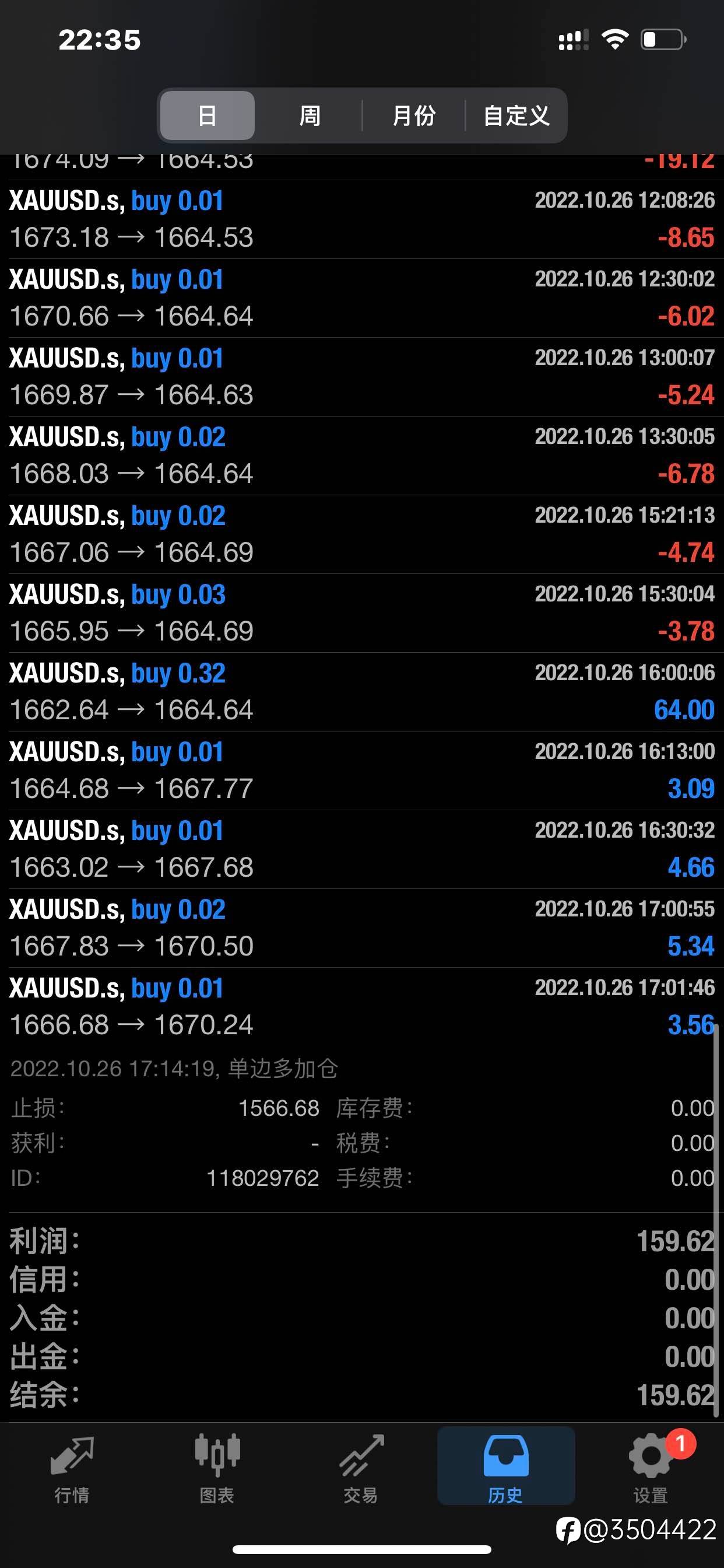Open 设置 settings with notification badge
724x1568 pixels.
(651, 1468)
